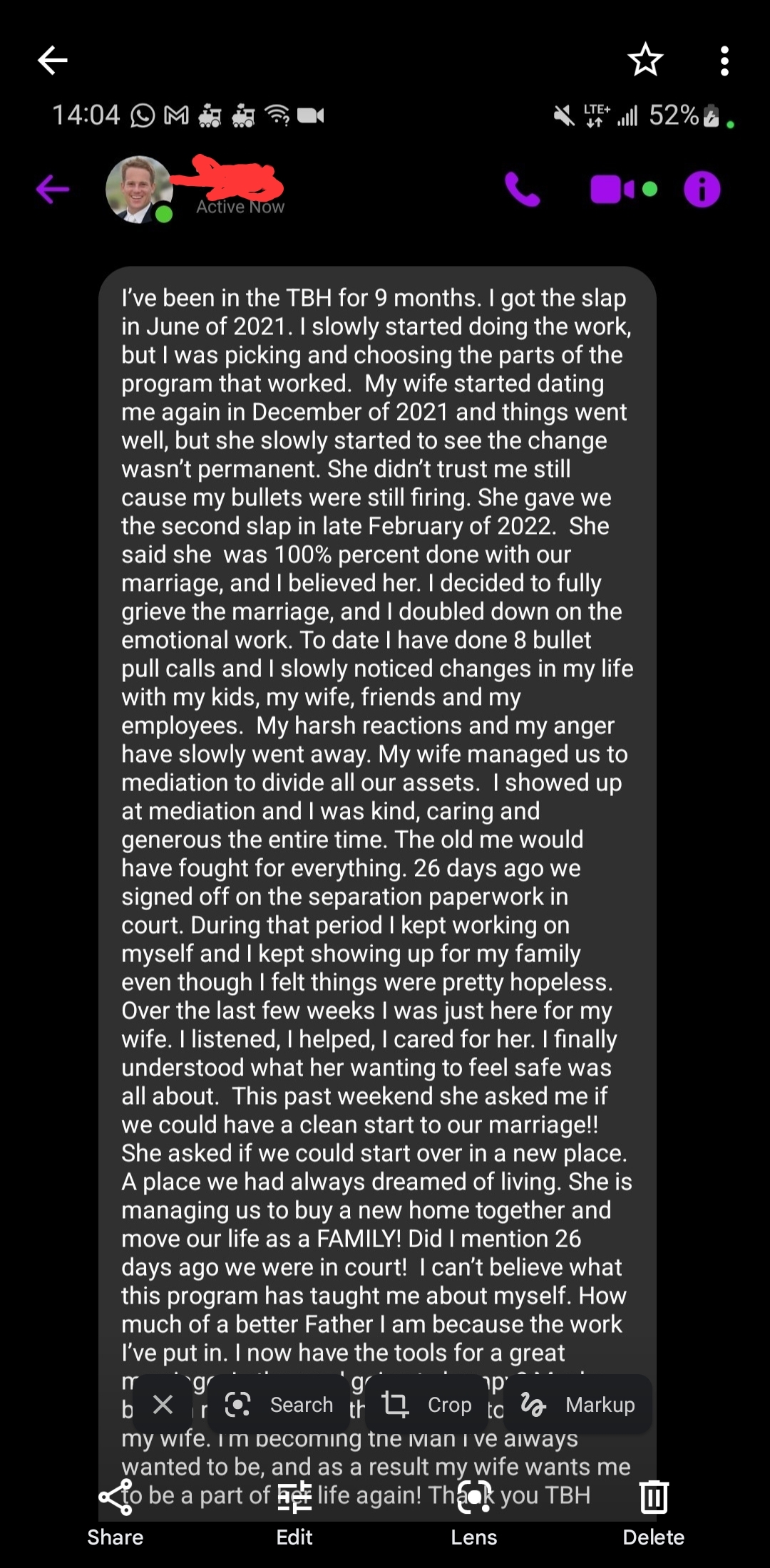Select the Search chip
Image resolution: width=770 pixels, height=1568 pixels.
(279, 1404)
